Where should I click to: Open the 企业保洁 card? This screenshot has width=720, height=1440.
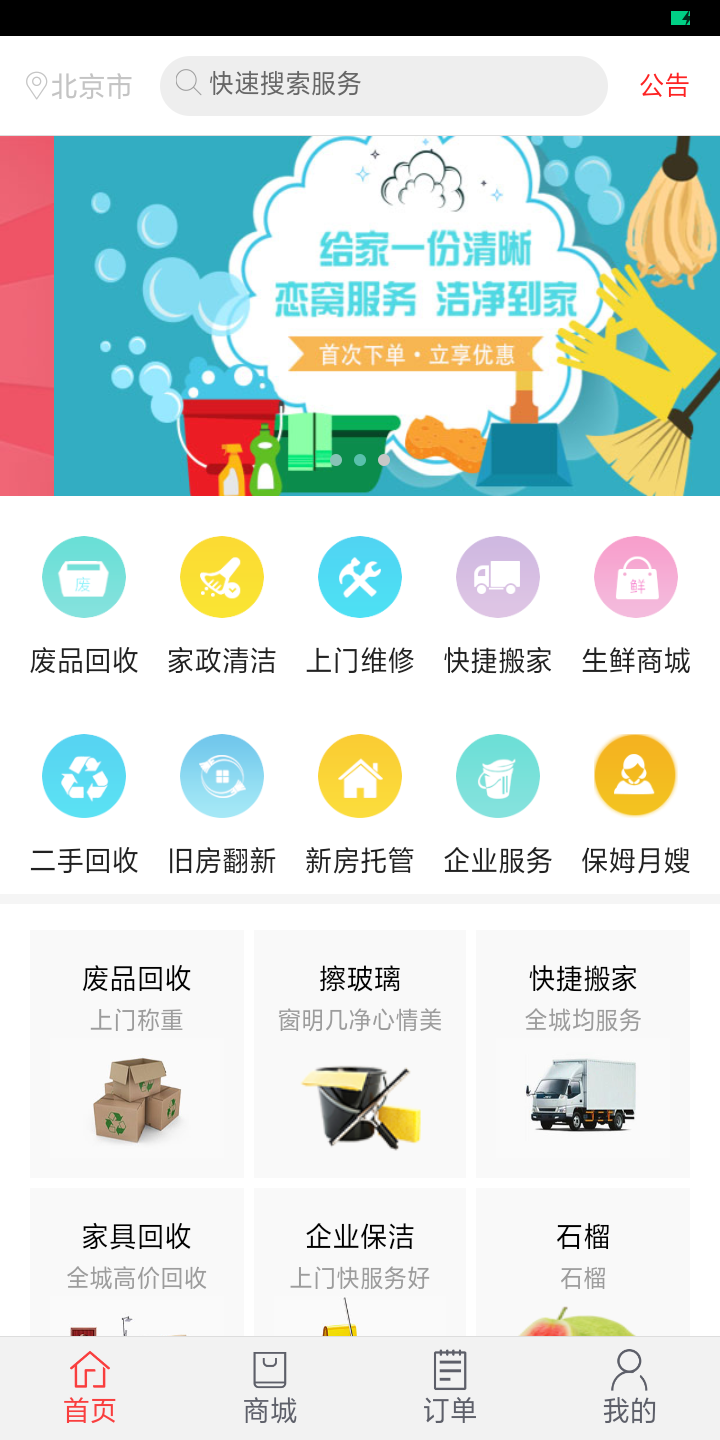coord(360,1262)
